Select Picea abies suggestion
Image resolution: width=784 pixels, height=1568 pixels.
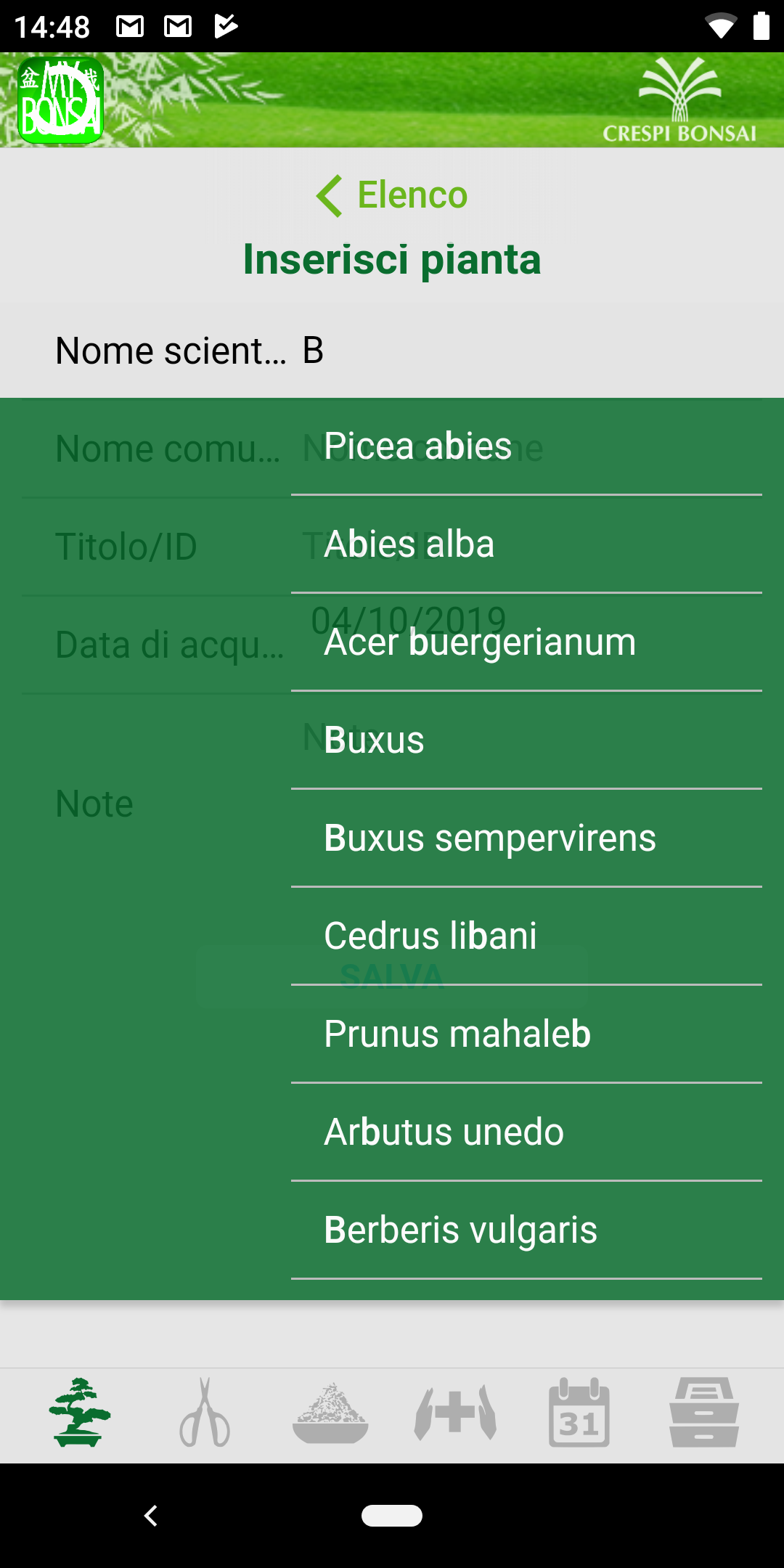click(526, 446)
